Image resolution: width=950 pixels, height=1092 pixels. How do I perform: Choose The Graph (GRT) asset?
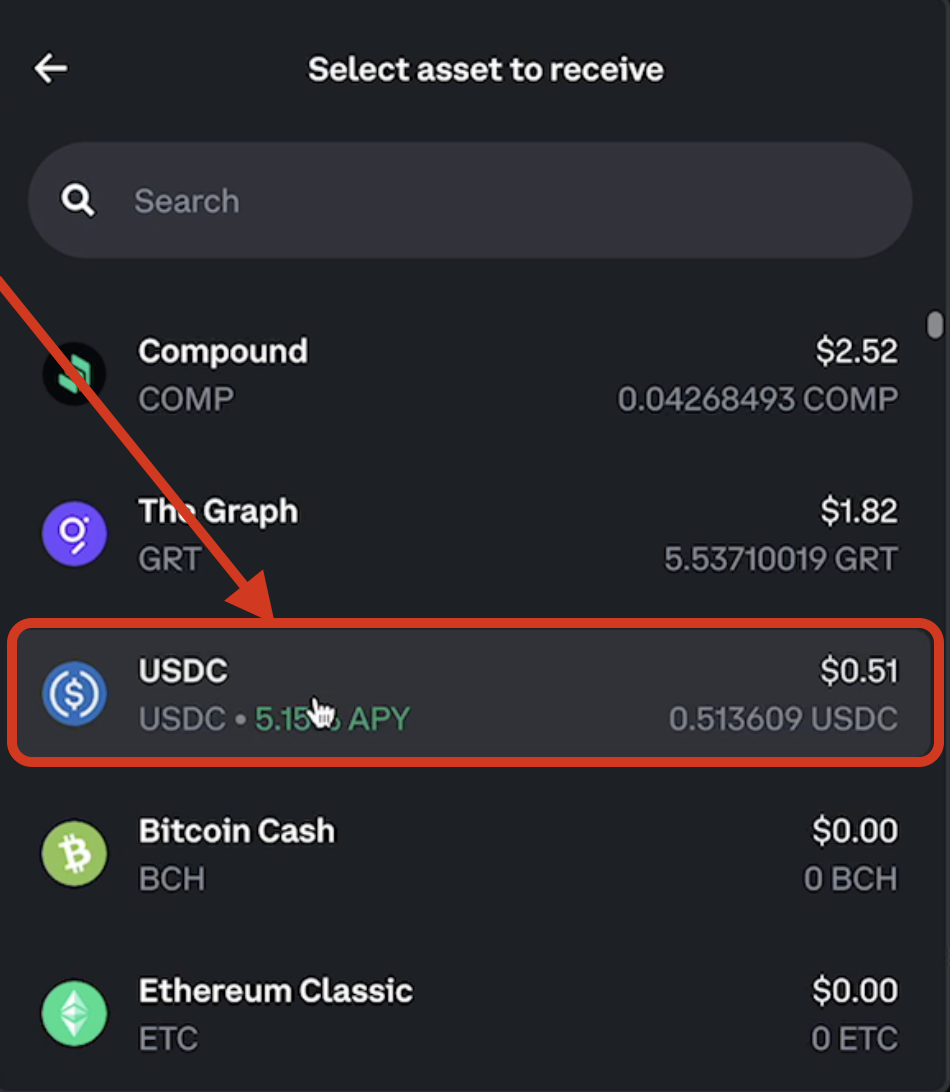coord(470,534)
